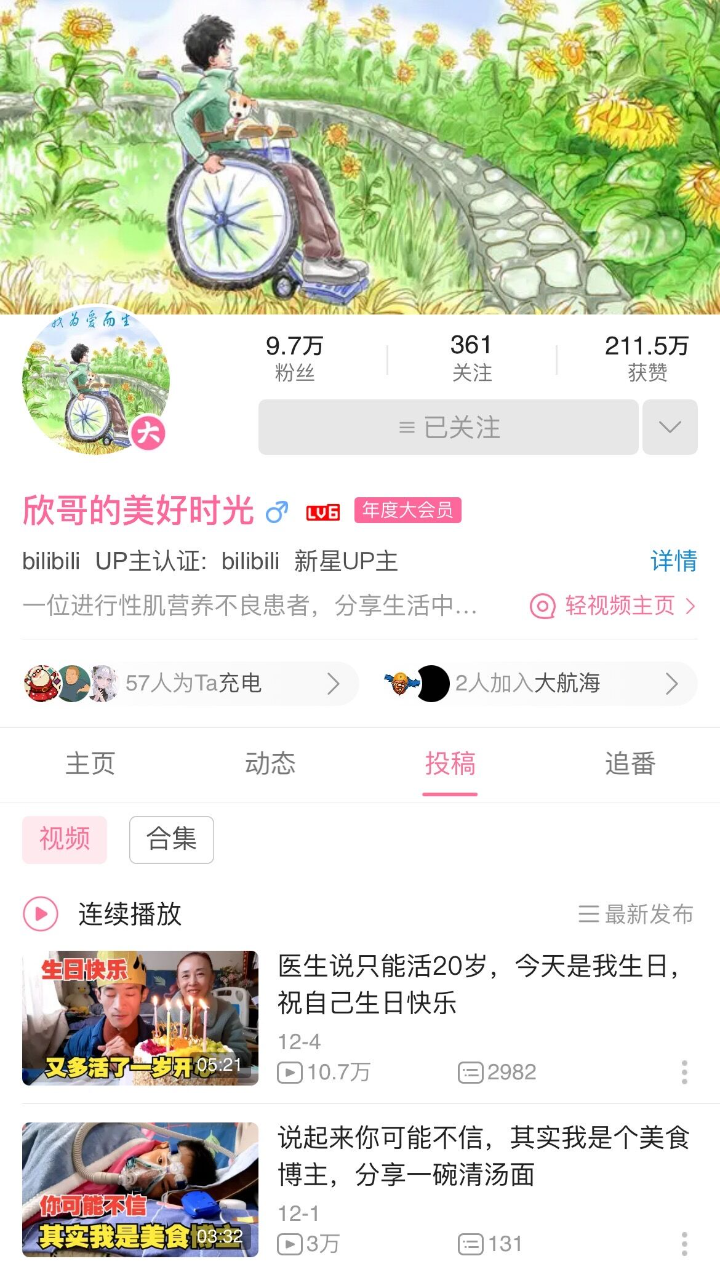This screenshot has height=1273, width=720.
Task: Select the 合集 filter chip
Action: [x=171, y=839]
